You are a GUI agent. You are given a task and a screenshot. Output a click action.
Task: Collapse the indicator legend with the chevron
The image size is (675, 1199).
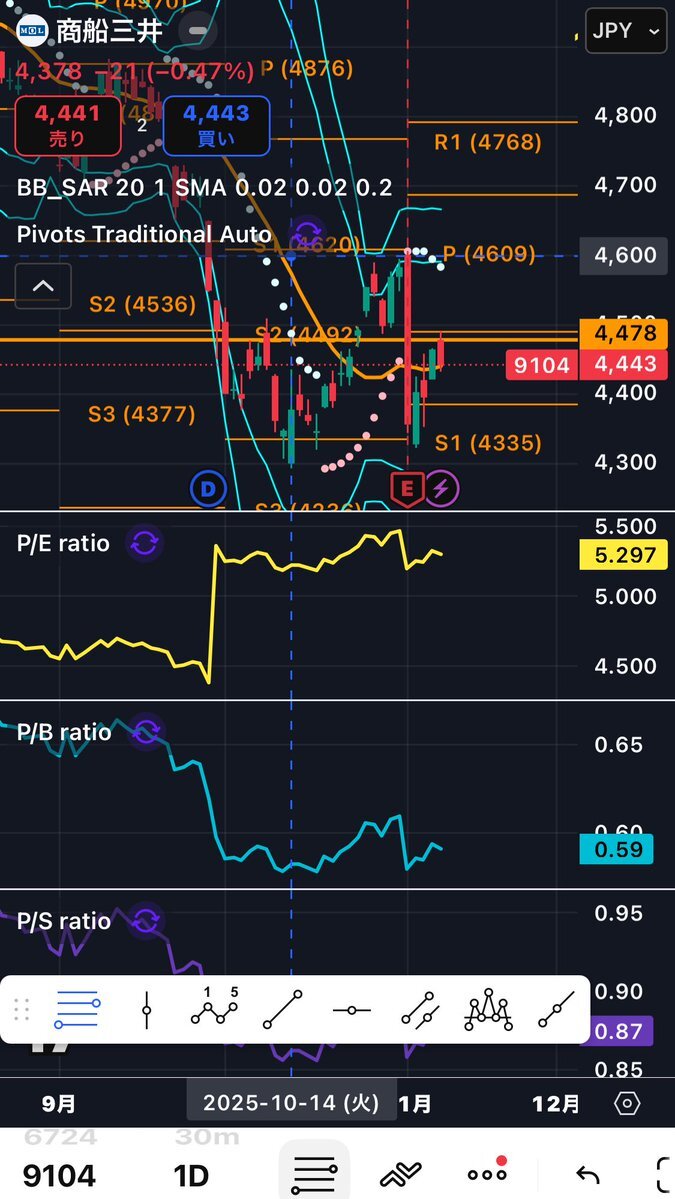[43, 286]
